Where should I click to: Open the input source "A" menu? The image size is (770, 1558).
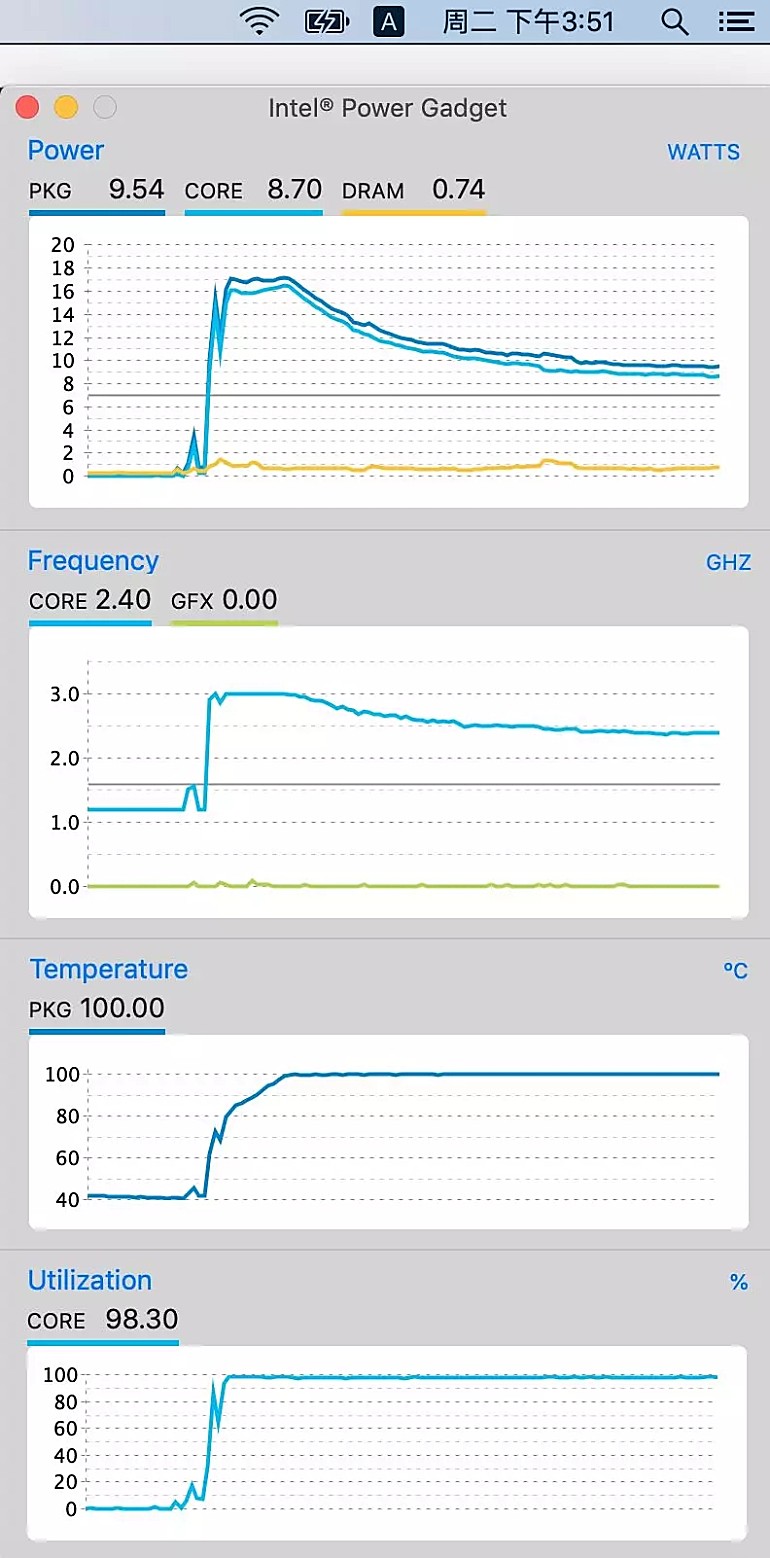[388, 22]
